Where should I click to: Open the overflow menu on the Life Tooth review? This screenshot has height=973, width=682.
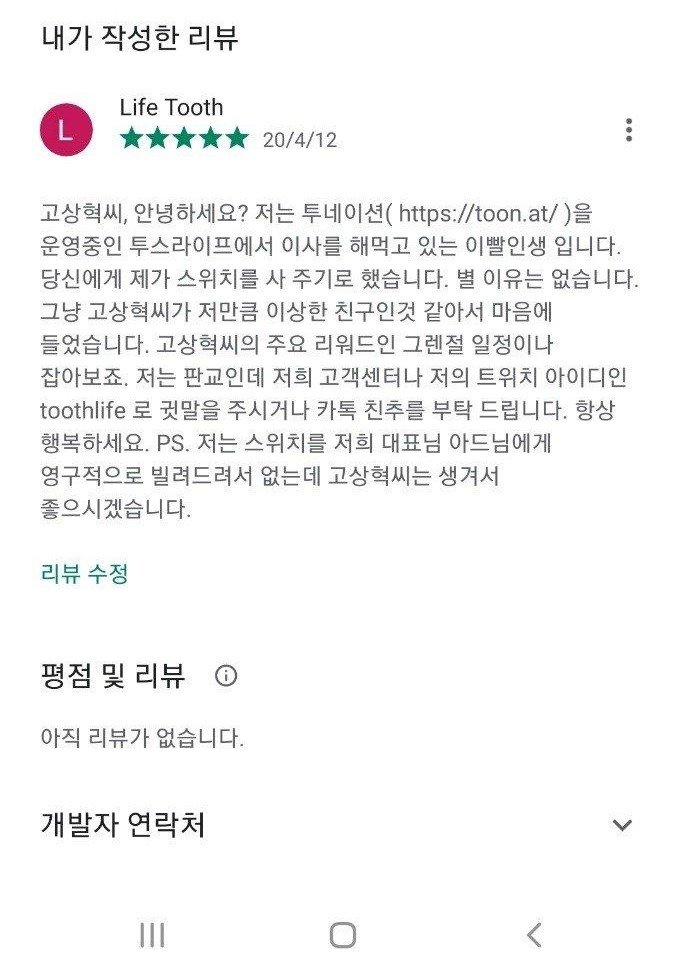pos(628,130)
